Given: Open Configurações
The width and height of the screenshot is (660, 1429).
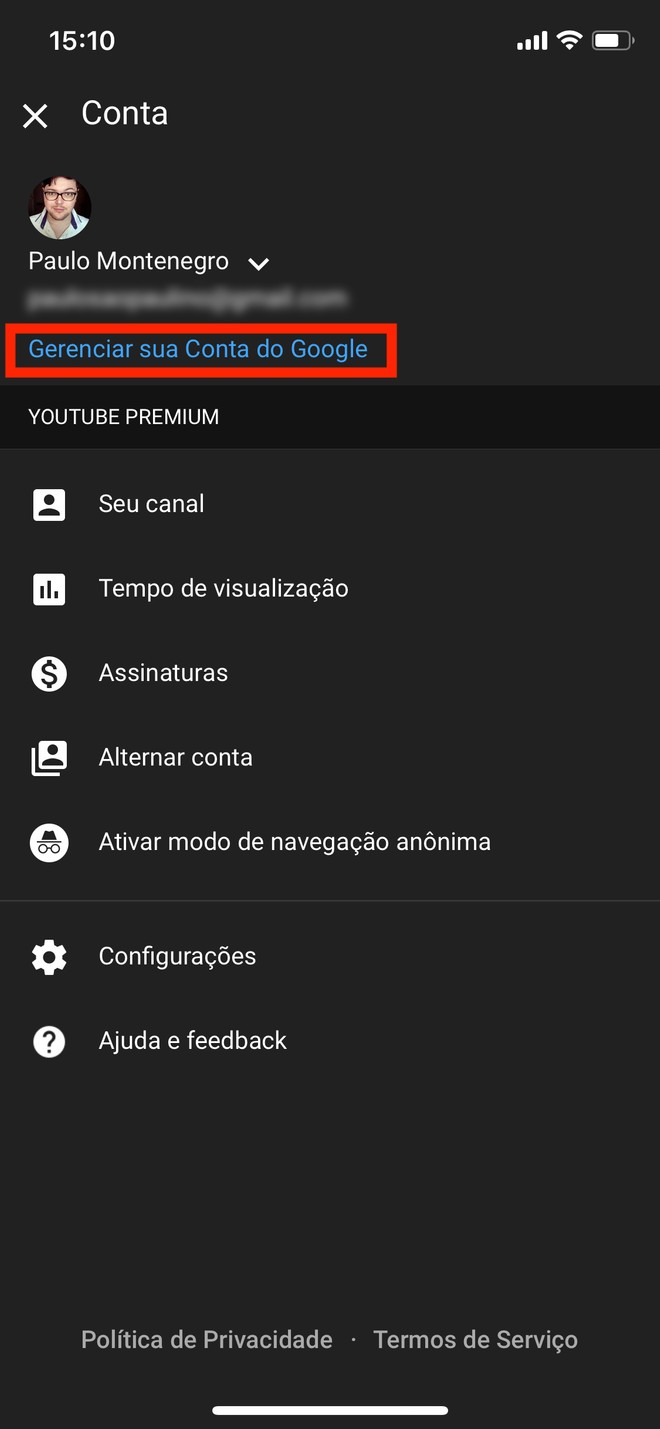Looking at the screenshot, I should [177, 956].
